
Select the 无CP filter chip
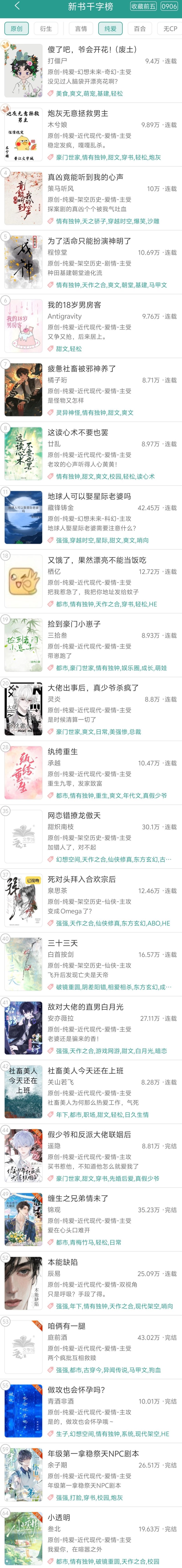(170, 29)
